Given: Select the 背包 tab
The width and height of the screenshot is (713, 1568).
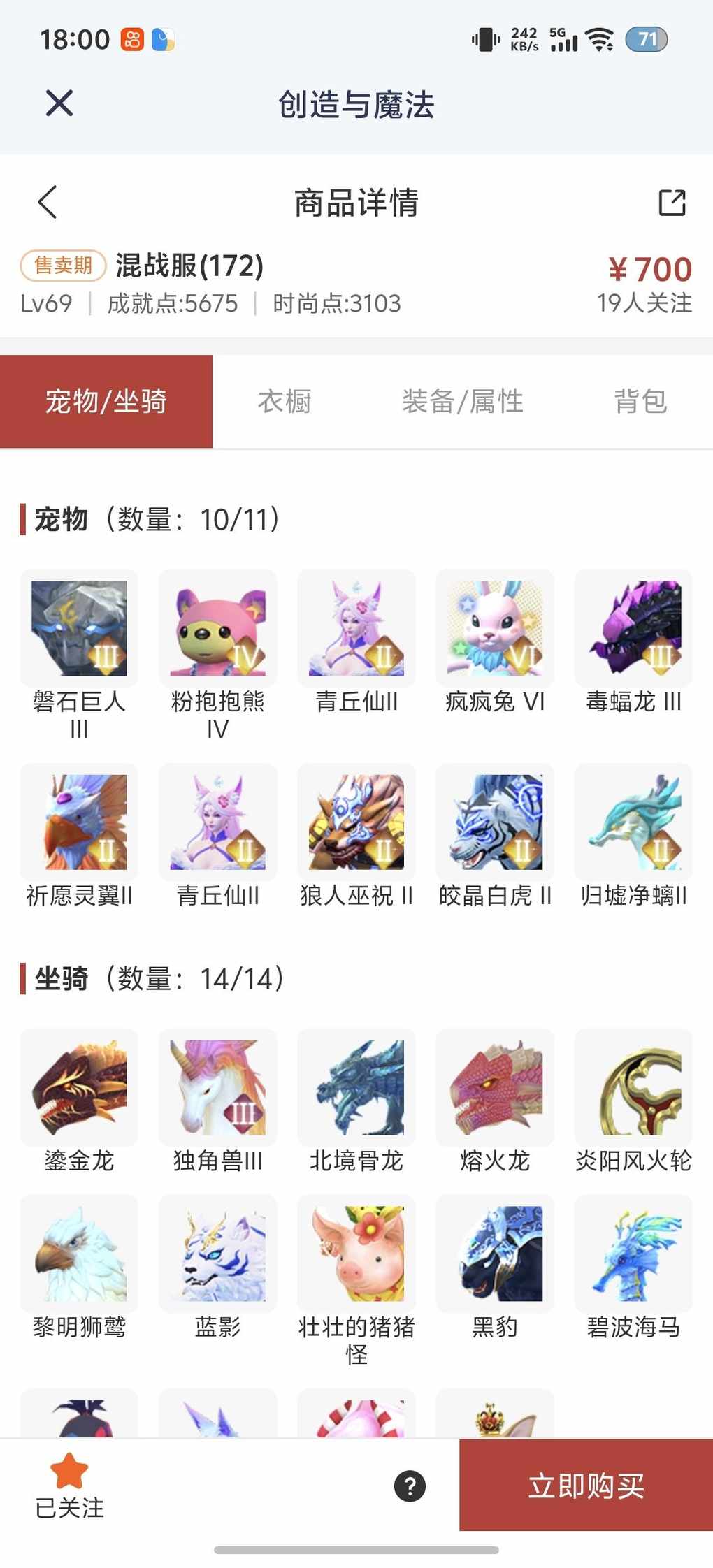Looking at the screenshot, I should pyautogui.click(x=640, y=402).
